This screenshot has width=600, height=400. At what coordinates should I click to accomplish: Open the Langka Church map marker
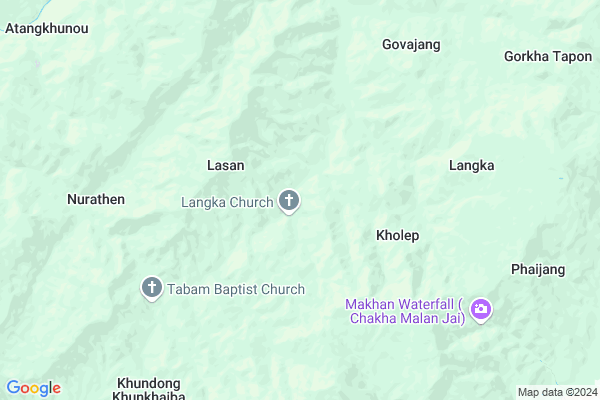tap(289, 202)
